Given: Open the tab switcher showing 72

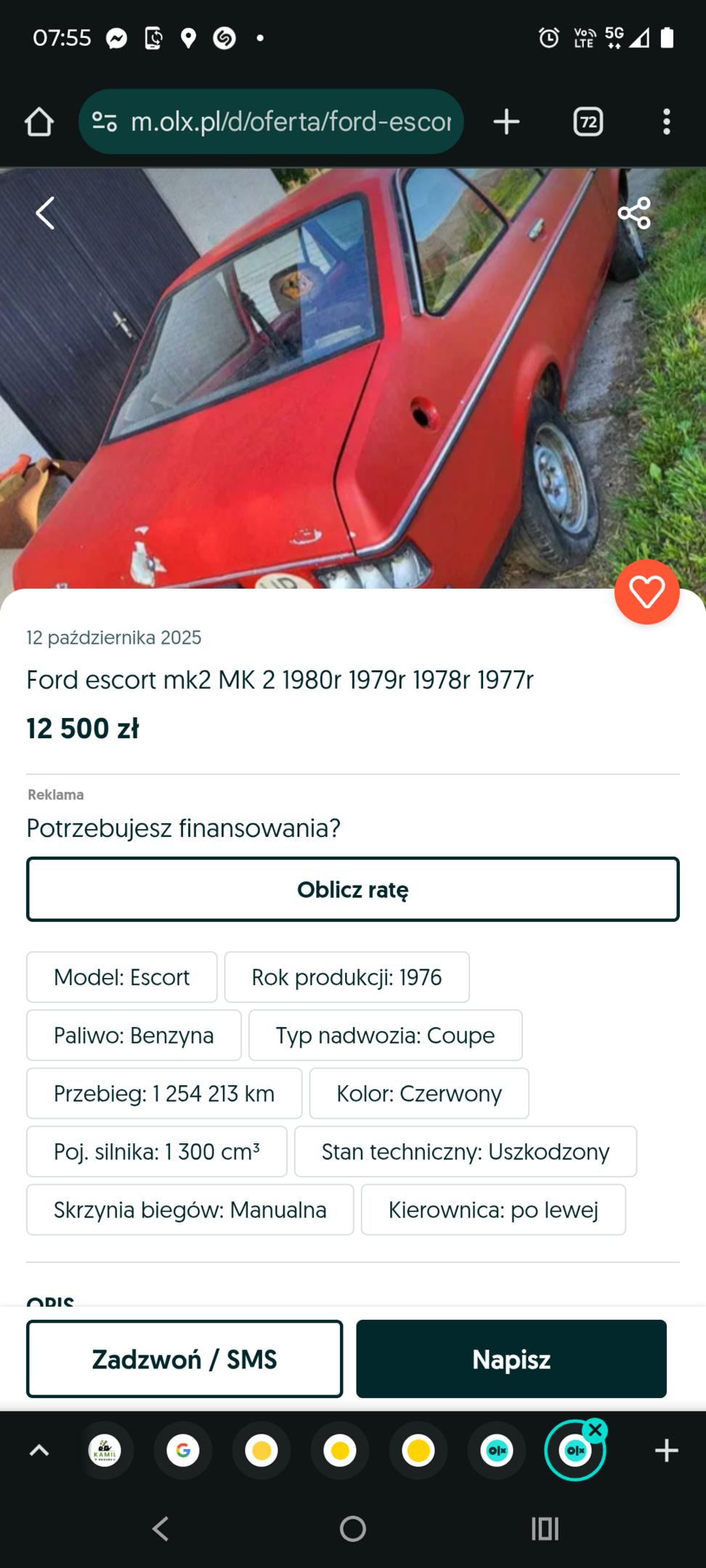Looking at the screenshot, I should point(588,121).
